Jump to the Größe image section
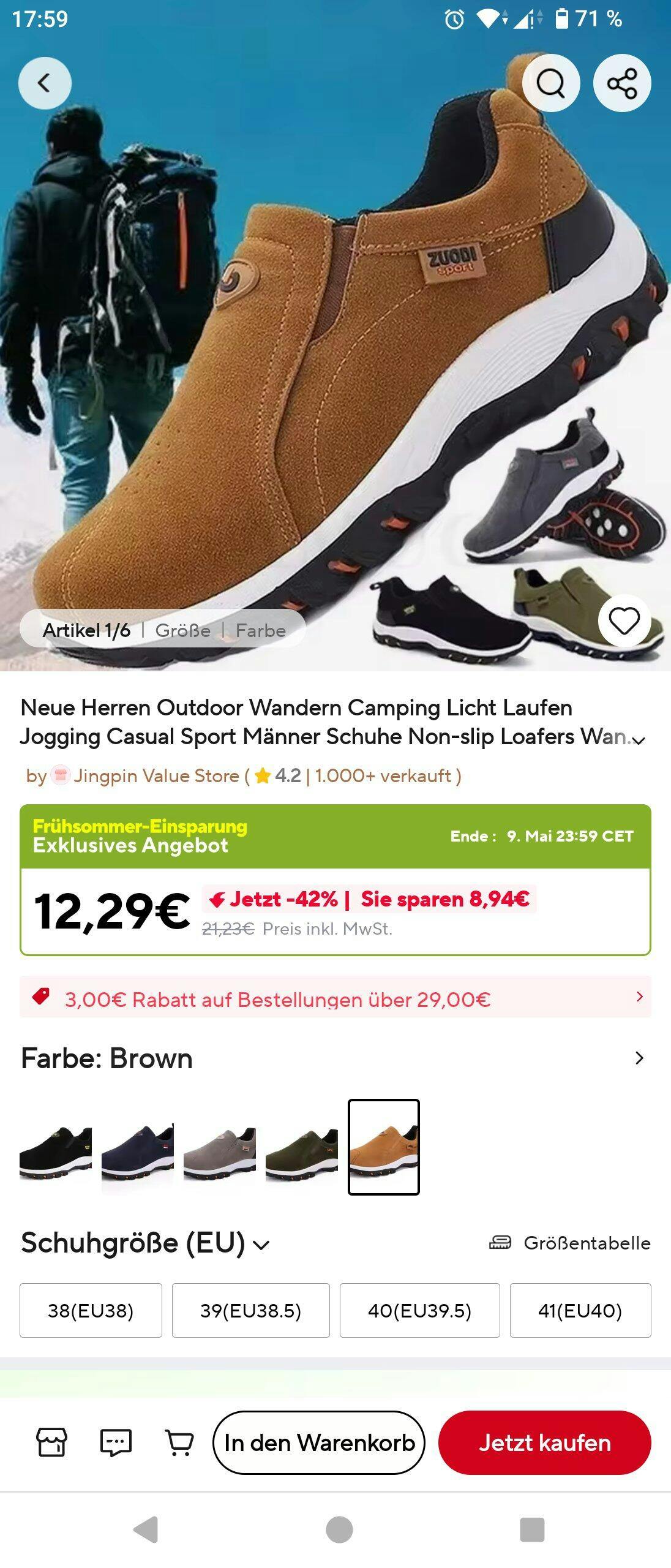The width and height of the screenshot is (671, 1568). pos(182,630)
